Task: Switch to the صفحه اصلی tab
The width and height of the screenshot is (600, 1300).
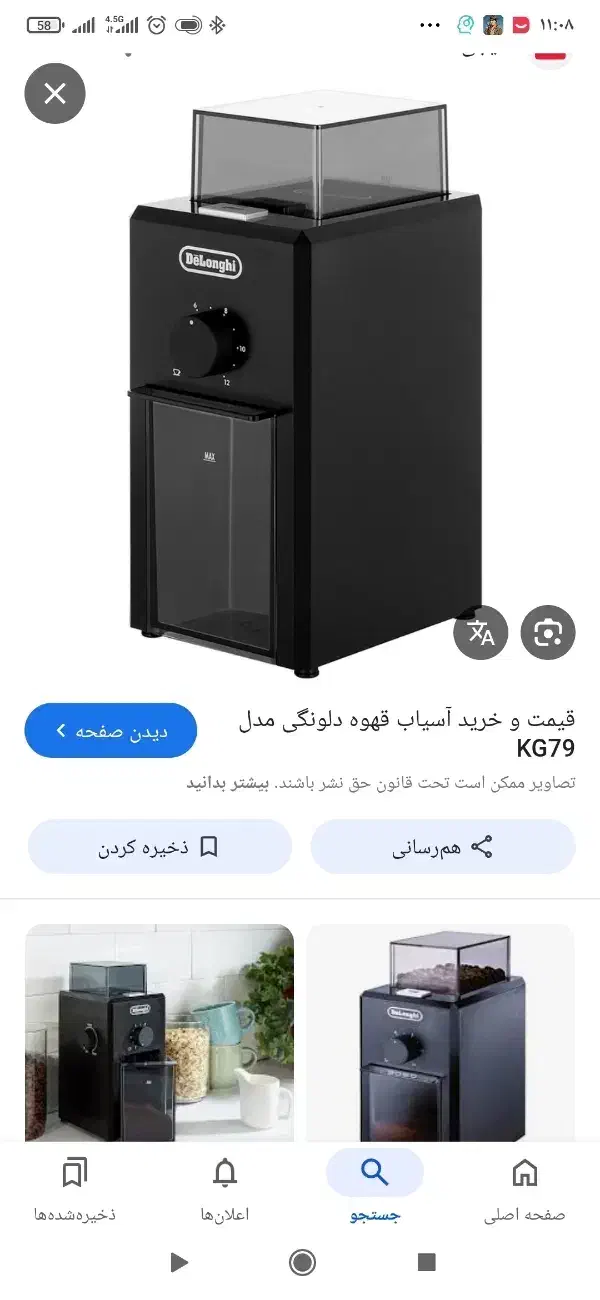Action: (x=524, y=1190)
